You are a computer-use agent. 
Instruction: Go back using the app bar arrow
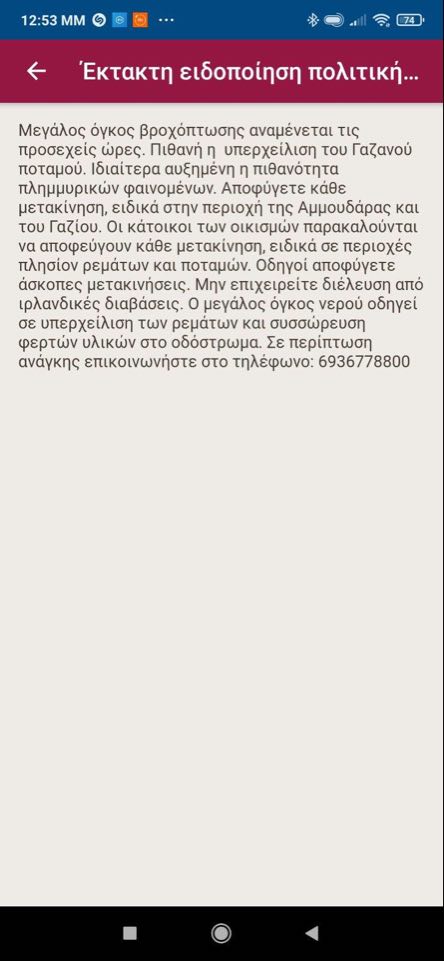[x=36, y=71]
